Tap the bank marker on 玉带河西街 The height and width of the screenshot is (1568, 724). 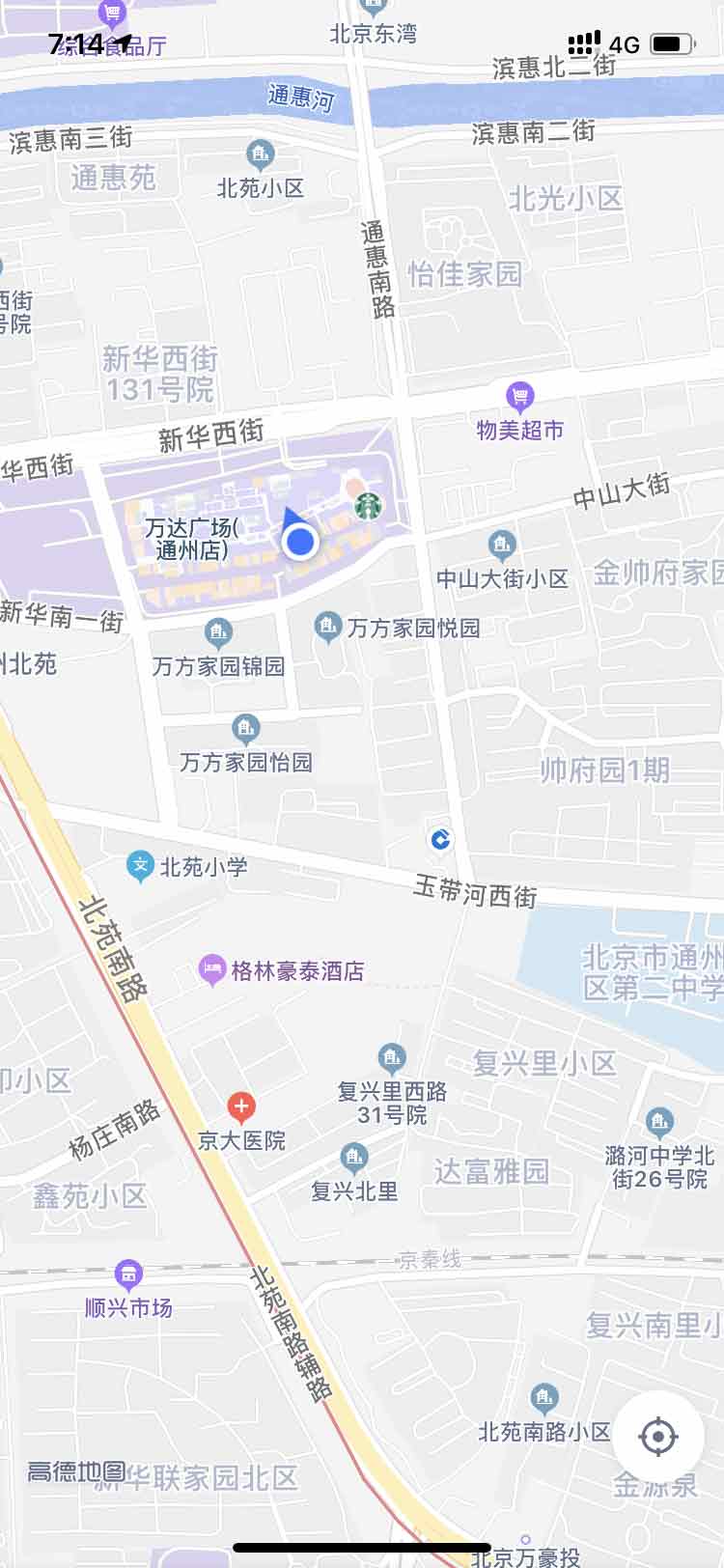click(x=440, y=840)
